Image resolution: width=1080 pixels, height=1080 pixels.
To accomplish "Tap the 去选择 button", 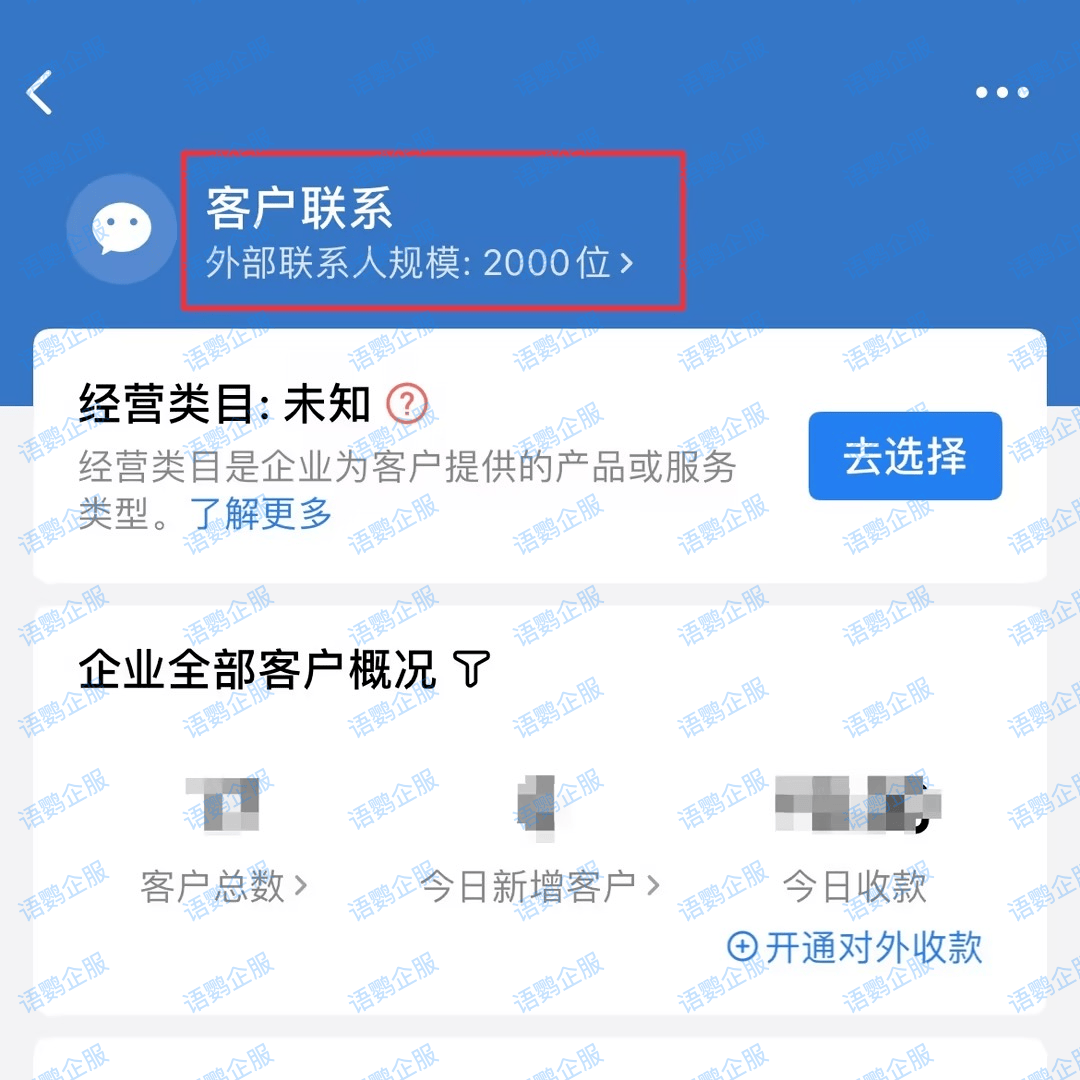I will [904, 456].
